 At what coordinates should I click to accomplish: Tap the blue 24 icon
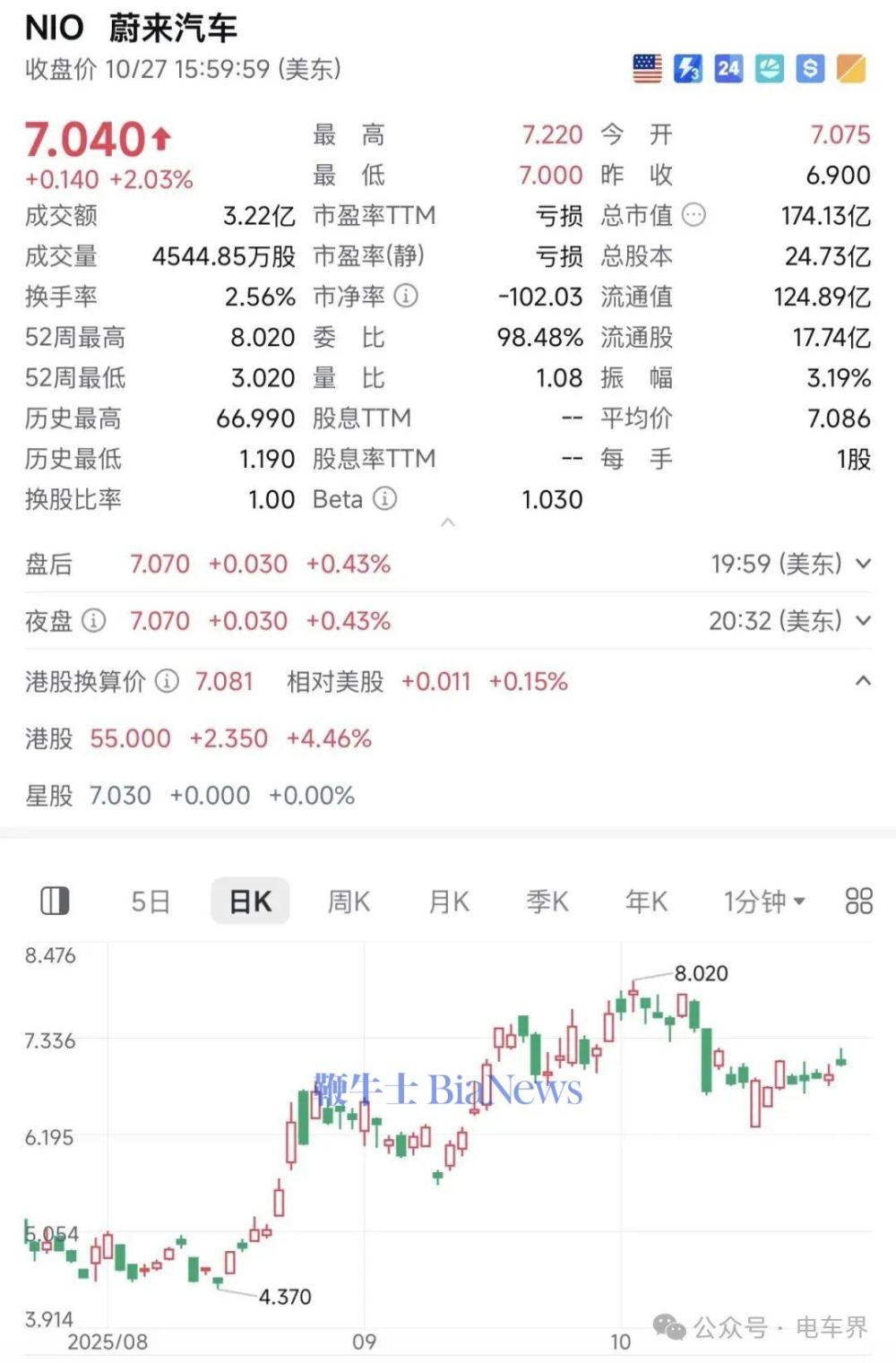point(728,69)
